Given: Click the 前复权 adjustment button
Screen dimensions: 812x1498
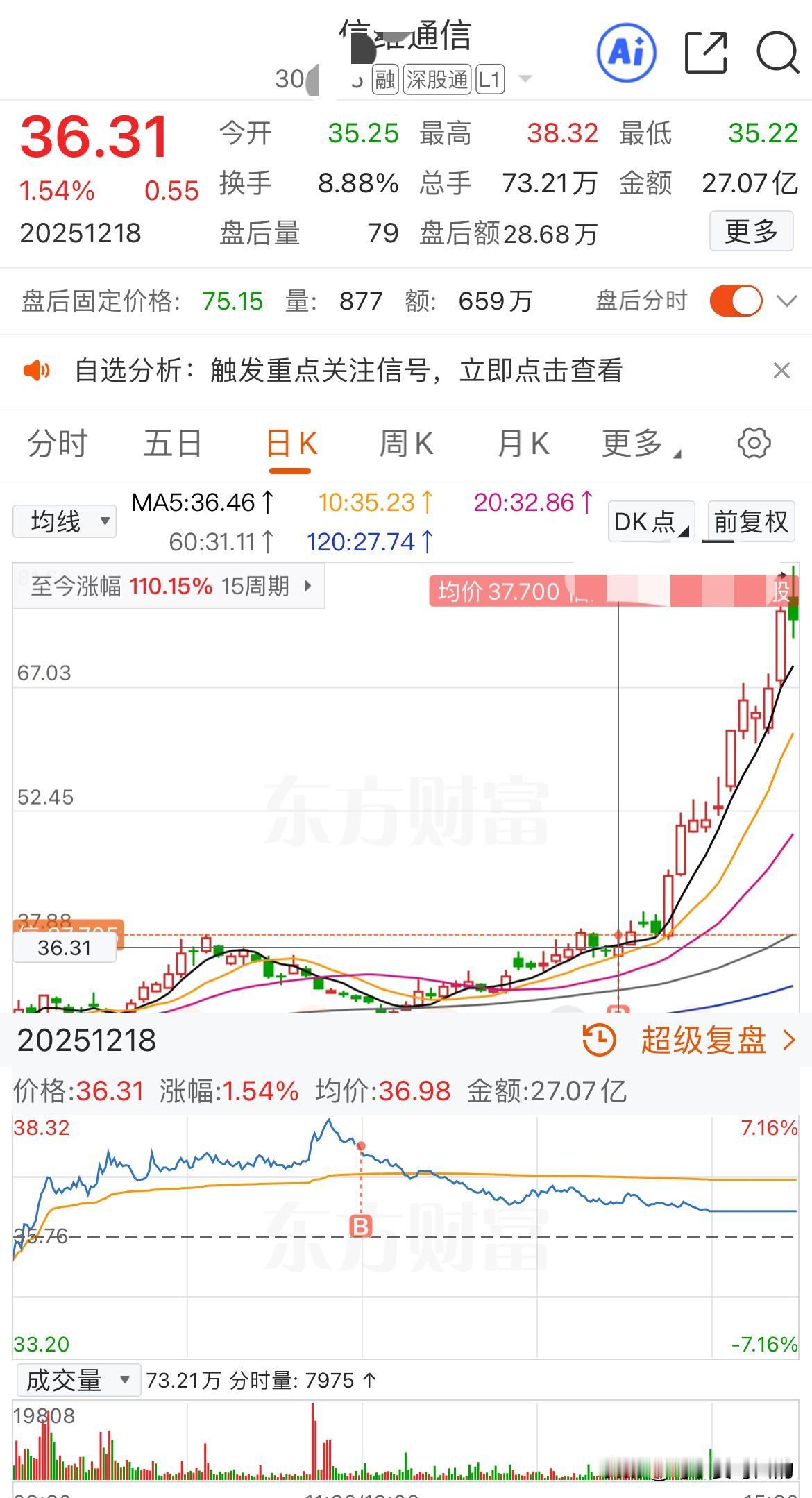Looking at the screenshot, I should (x=748, y=522).
